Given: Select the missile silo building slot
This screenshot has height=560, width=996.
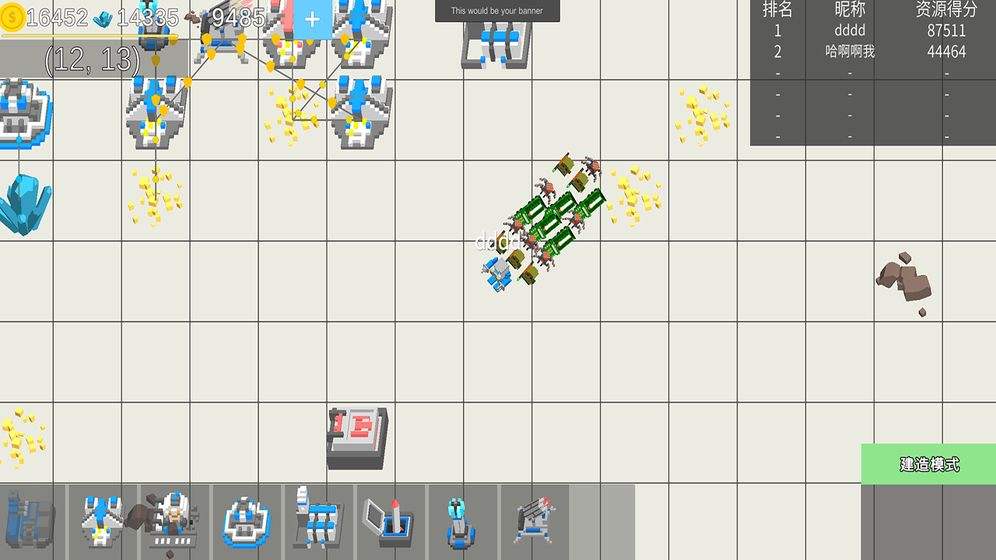Looking at the screenshot, I should click(x=388, y=518).
